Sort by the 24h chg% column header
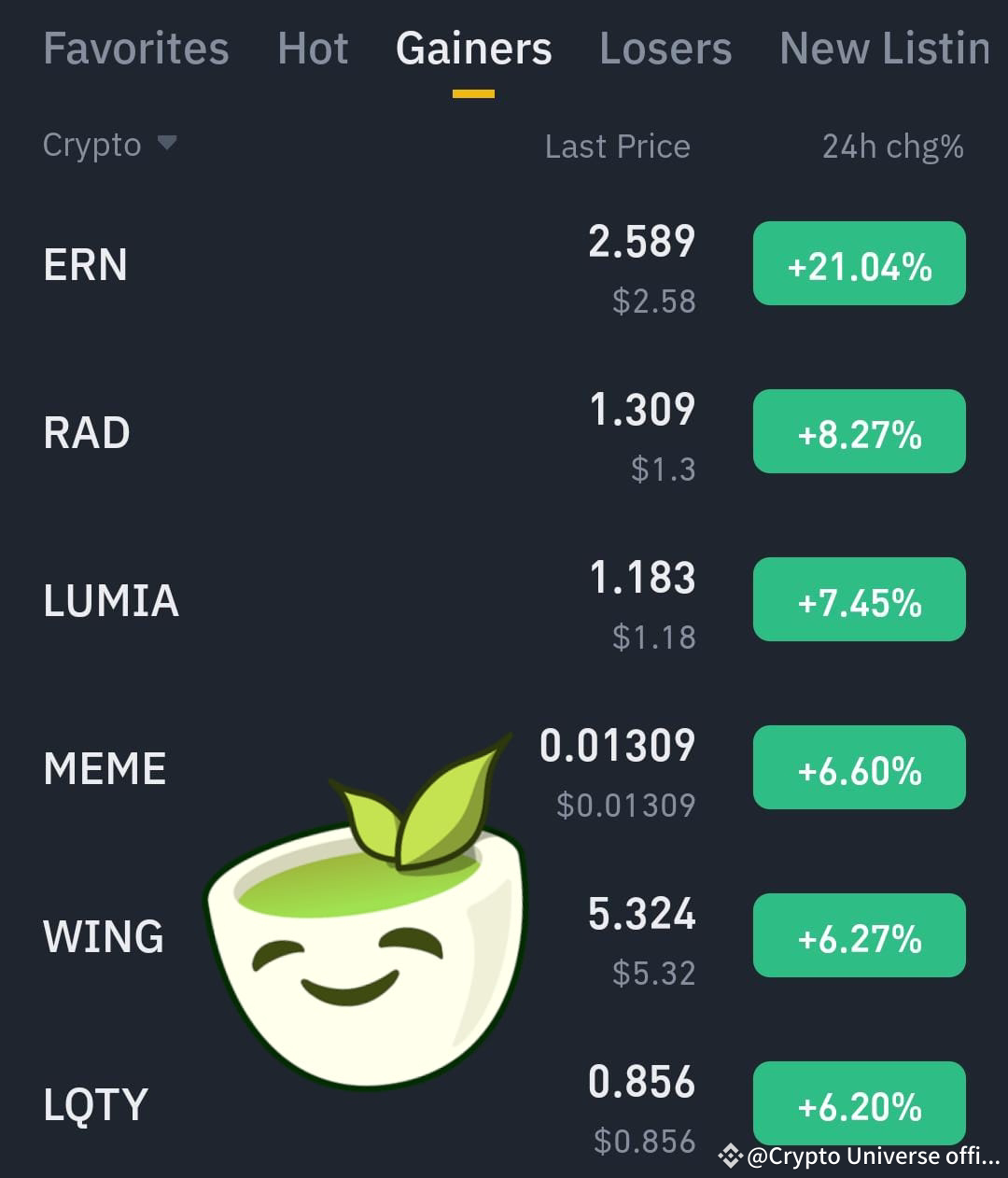This screenshot has height=1178, width=1008. 891,147
